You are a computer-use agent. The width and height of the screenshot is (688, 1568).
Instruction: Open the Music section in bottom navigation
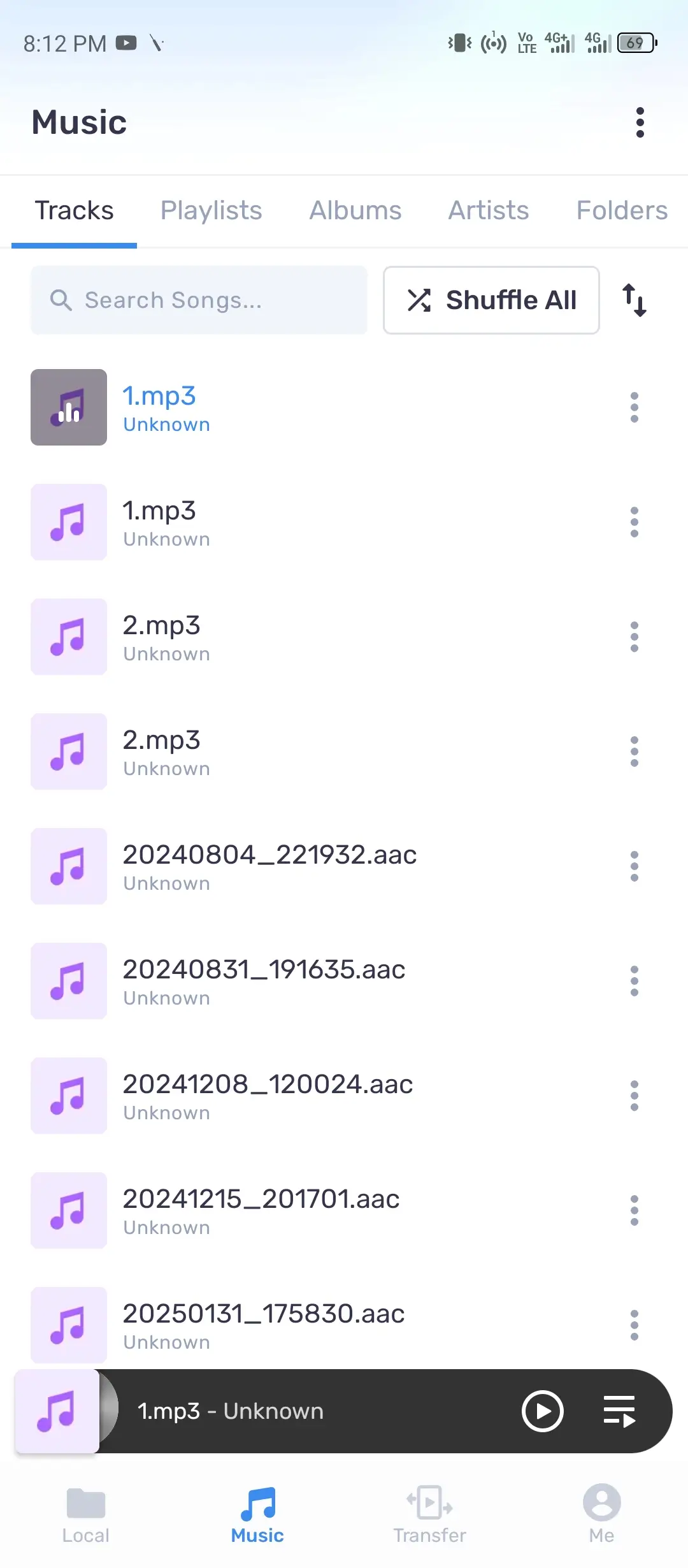[257, 1514]
